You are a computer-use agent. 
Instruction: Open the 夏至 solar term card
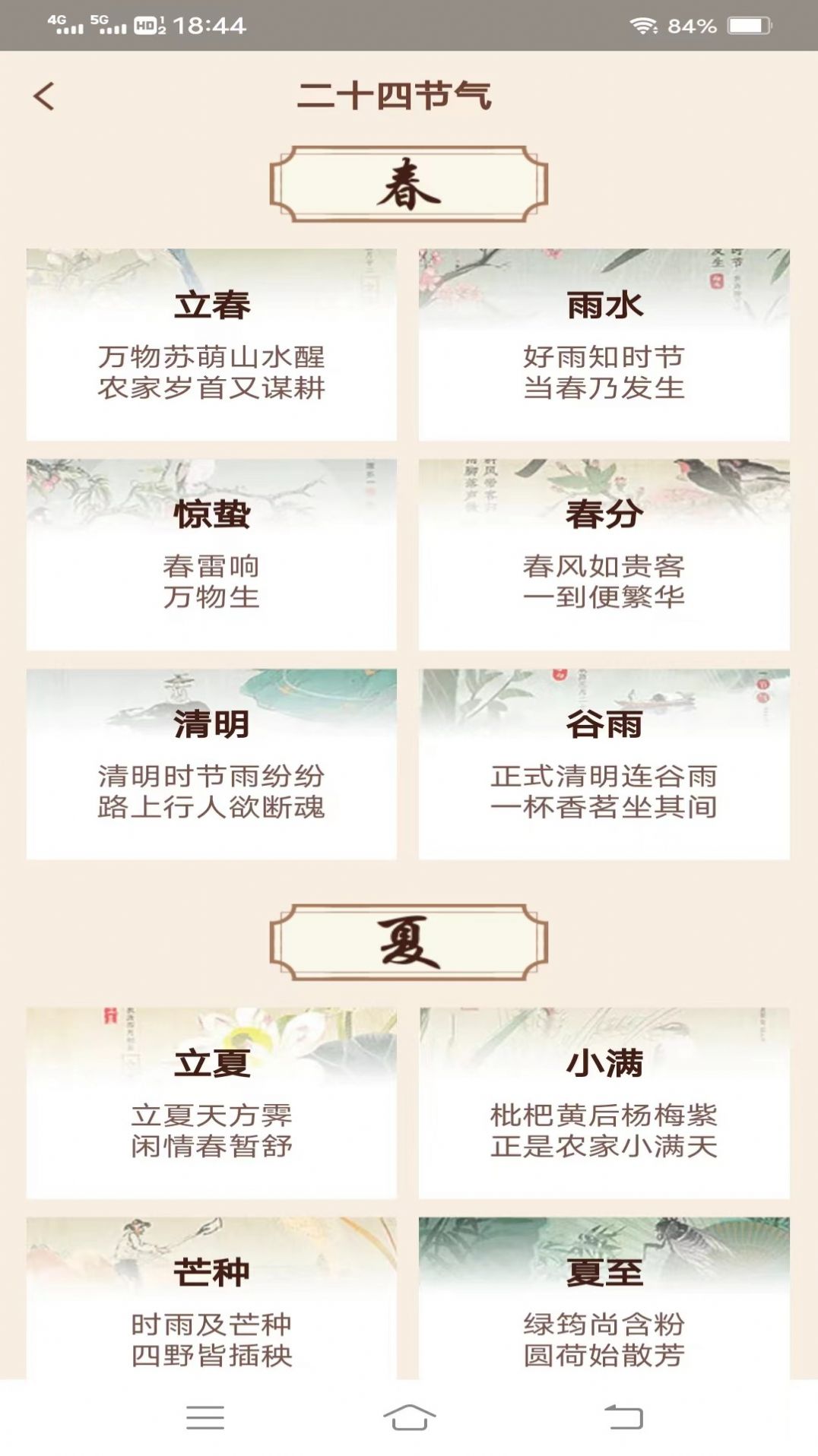click(604, 1298)
